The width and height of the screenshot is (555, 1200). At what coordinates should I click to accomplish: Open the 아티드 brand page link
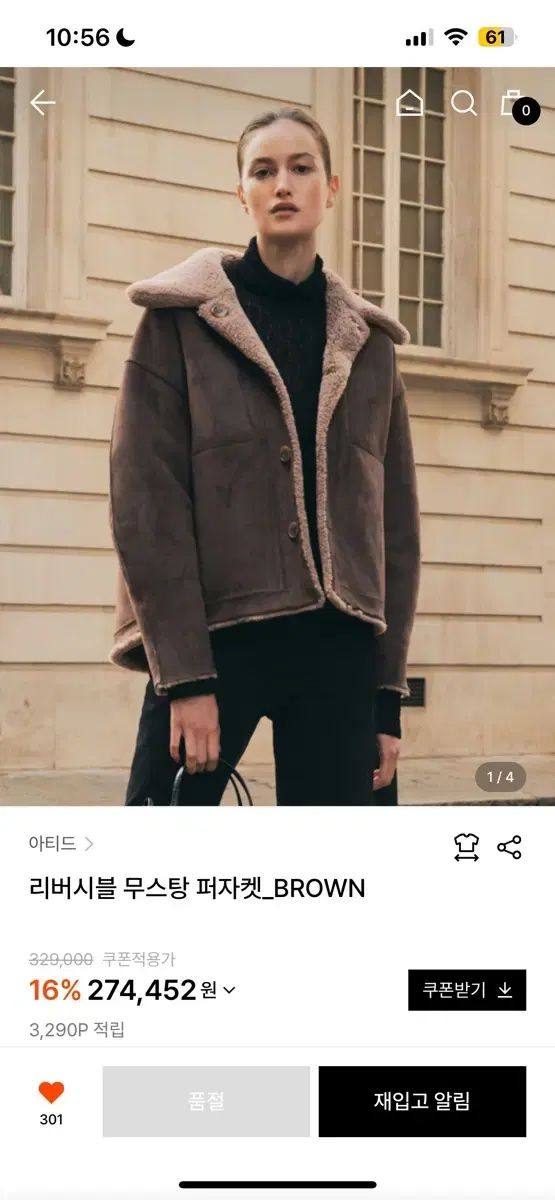(x=61, y=844)
